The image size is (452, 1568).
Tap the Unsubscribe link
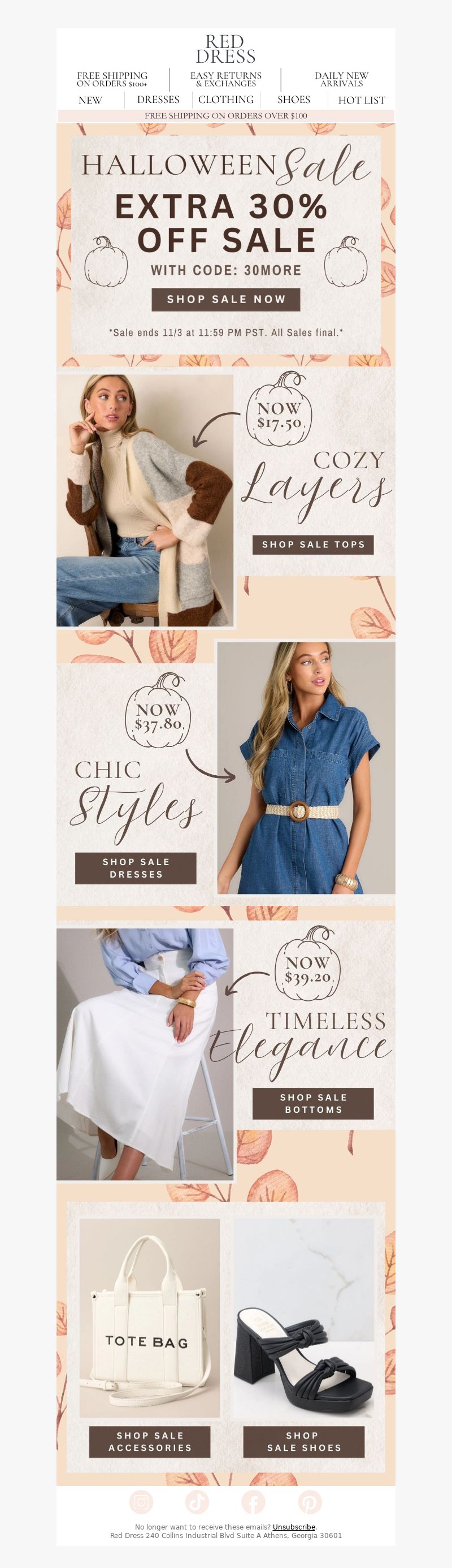[294, 1527]
